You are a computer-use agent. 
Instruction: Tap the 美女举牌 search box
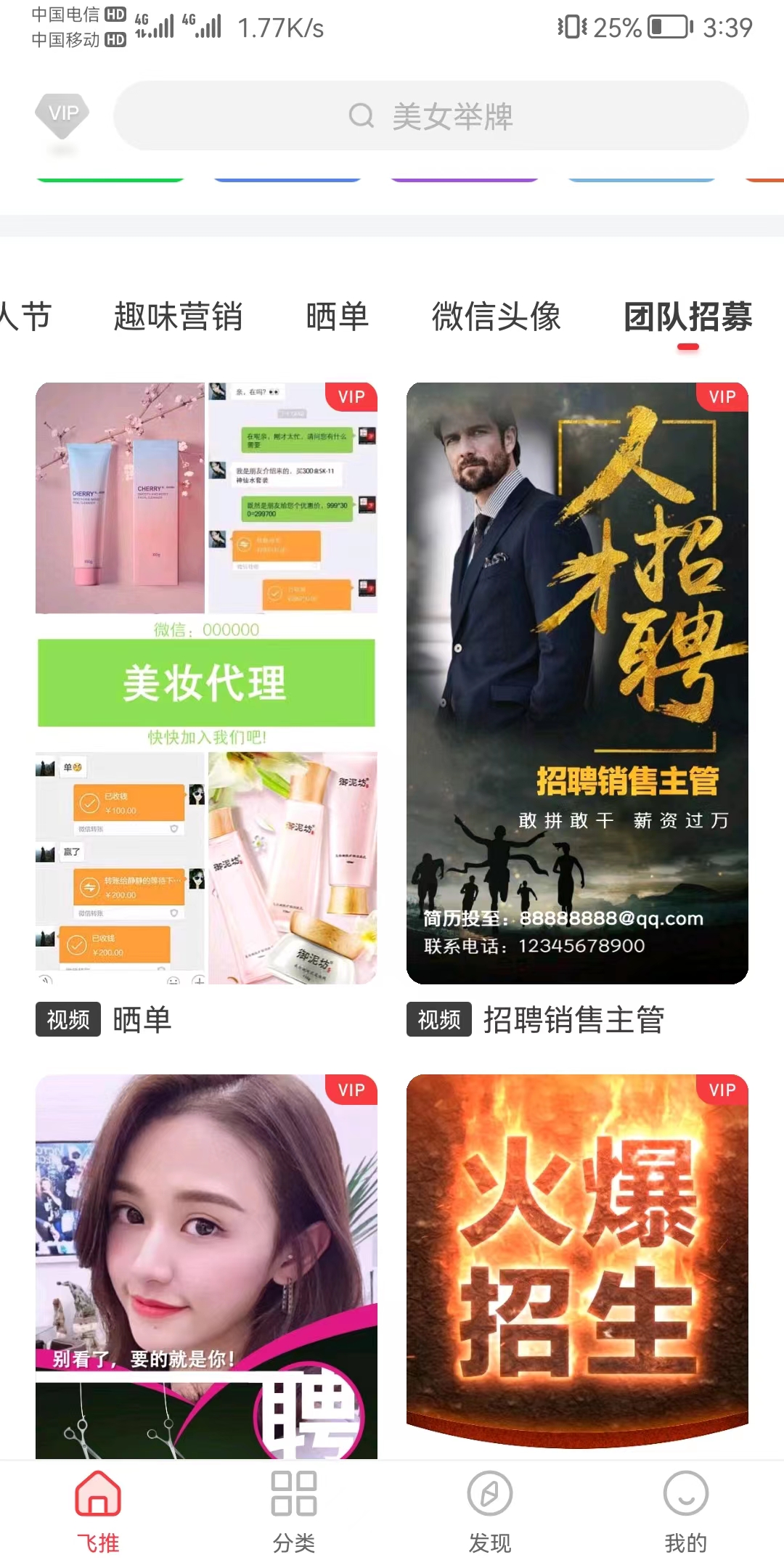click(430, 116)
